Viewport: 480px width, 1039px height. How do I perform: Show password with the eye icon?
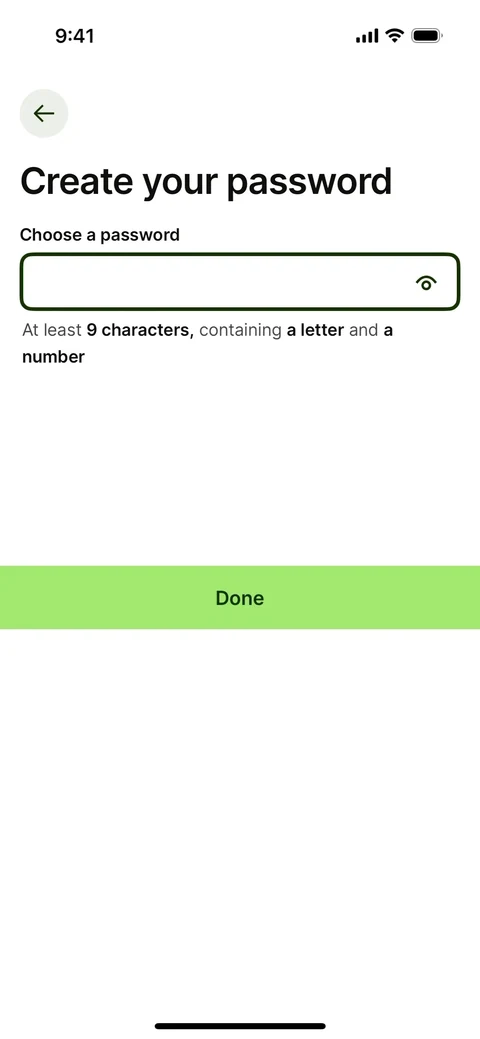[426, 283]
